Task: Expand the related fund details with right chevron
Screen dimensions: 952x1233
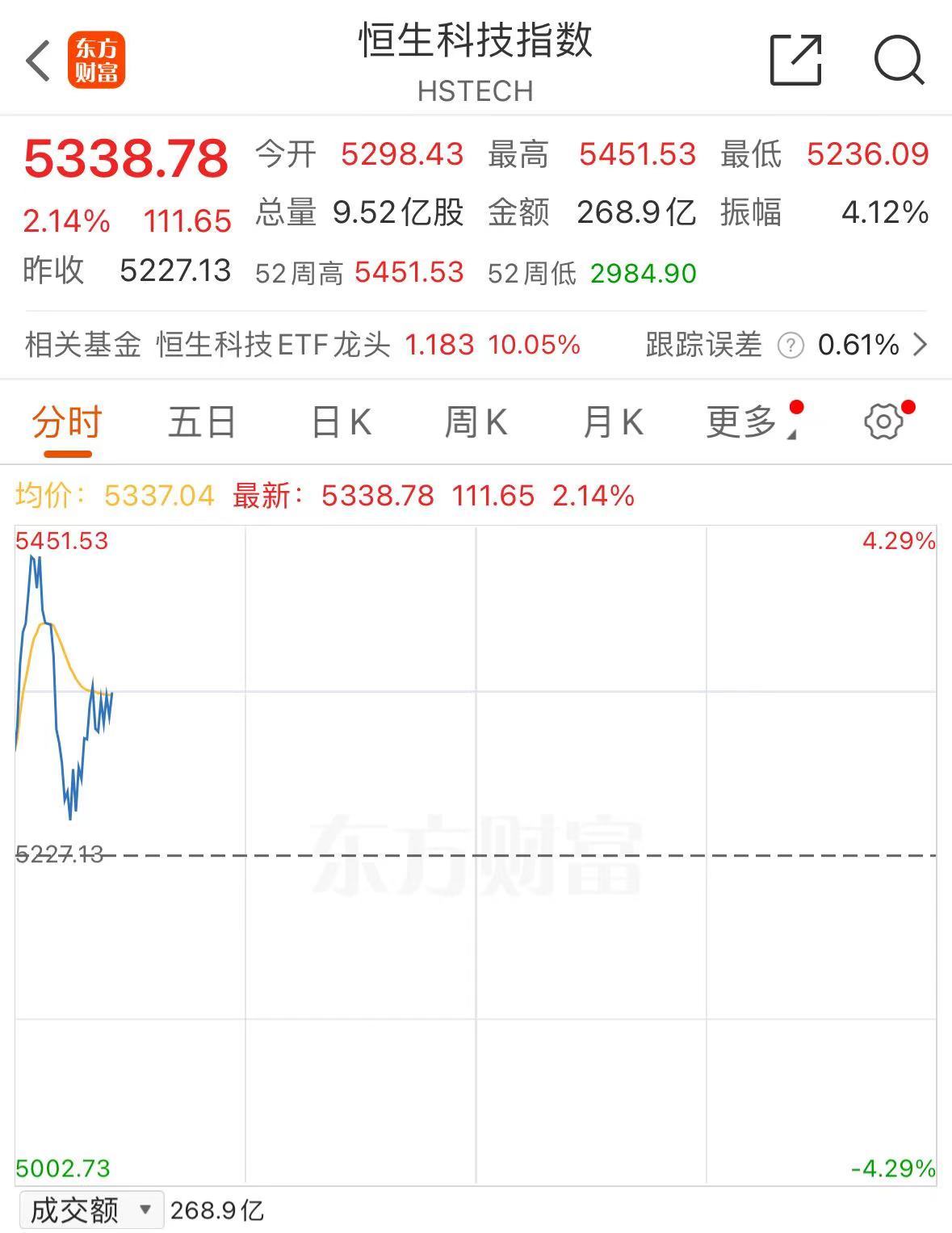Action: pyautogui.click(x=921, y=346)
